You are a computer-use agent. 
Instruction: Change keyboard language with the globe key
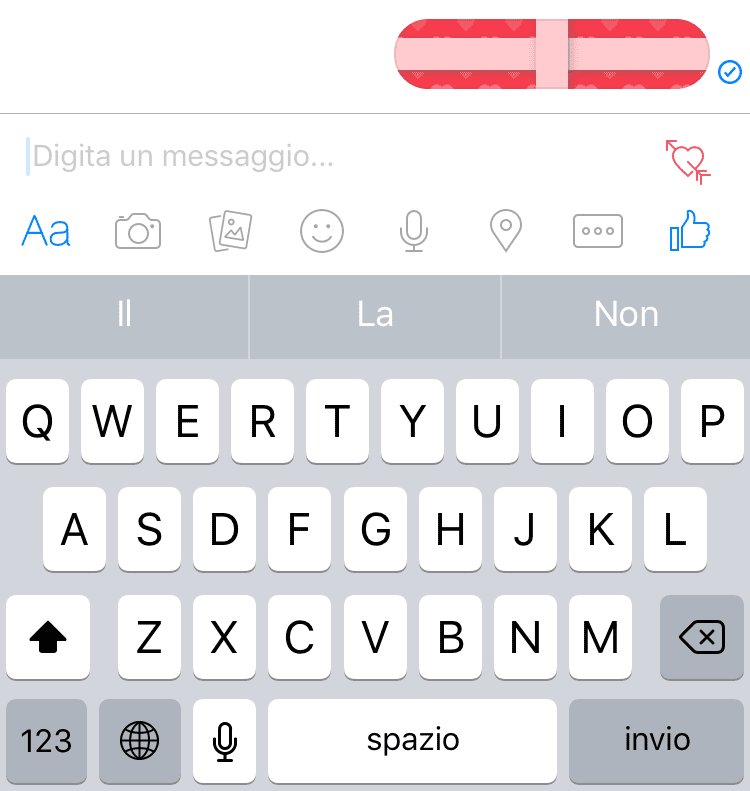pos(140,740)
